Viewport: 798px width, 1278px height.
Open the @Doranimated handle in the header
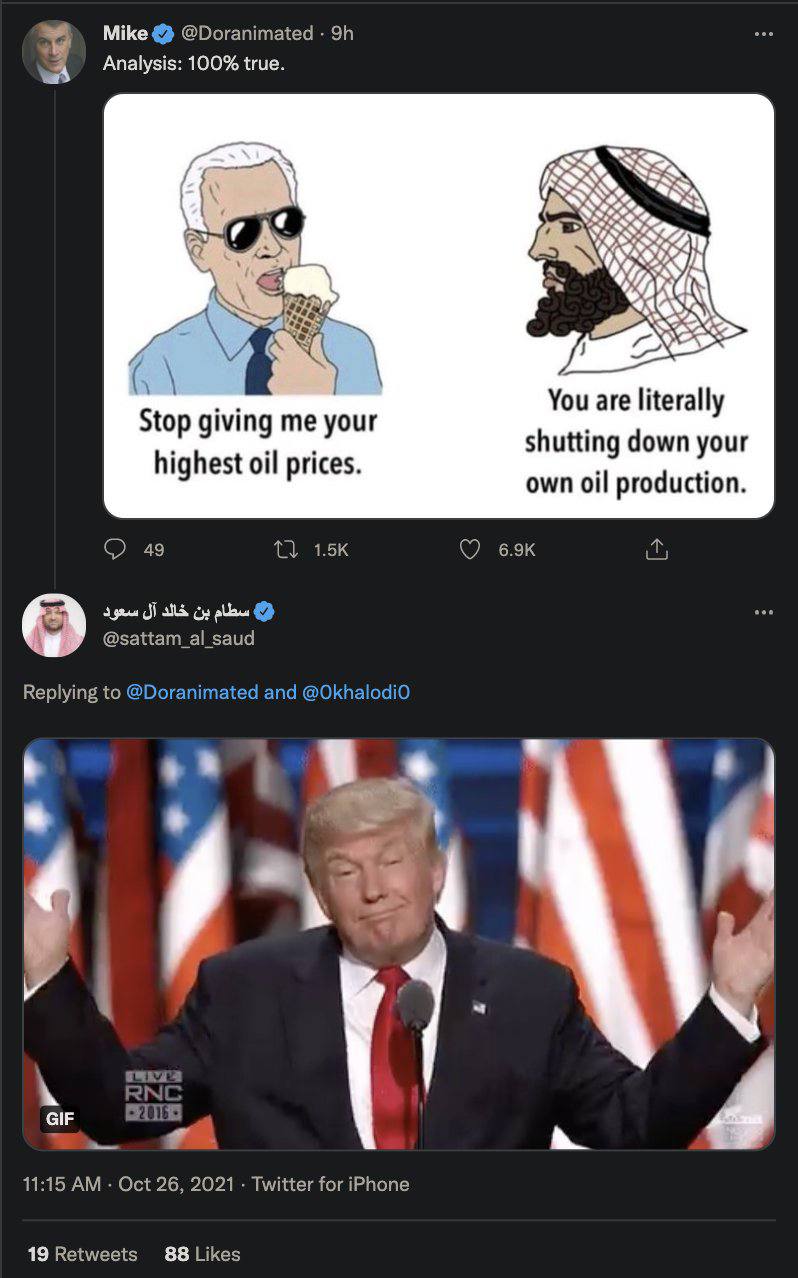pyautogui.click(x=246, y=33)
